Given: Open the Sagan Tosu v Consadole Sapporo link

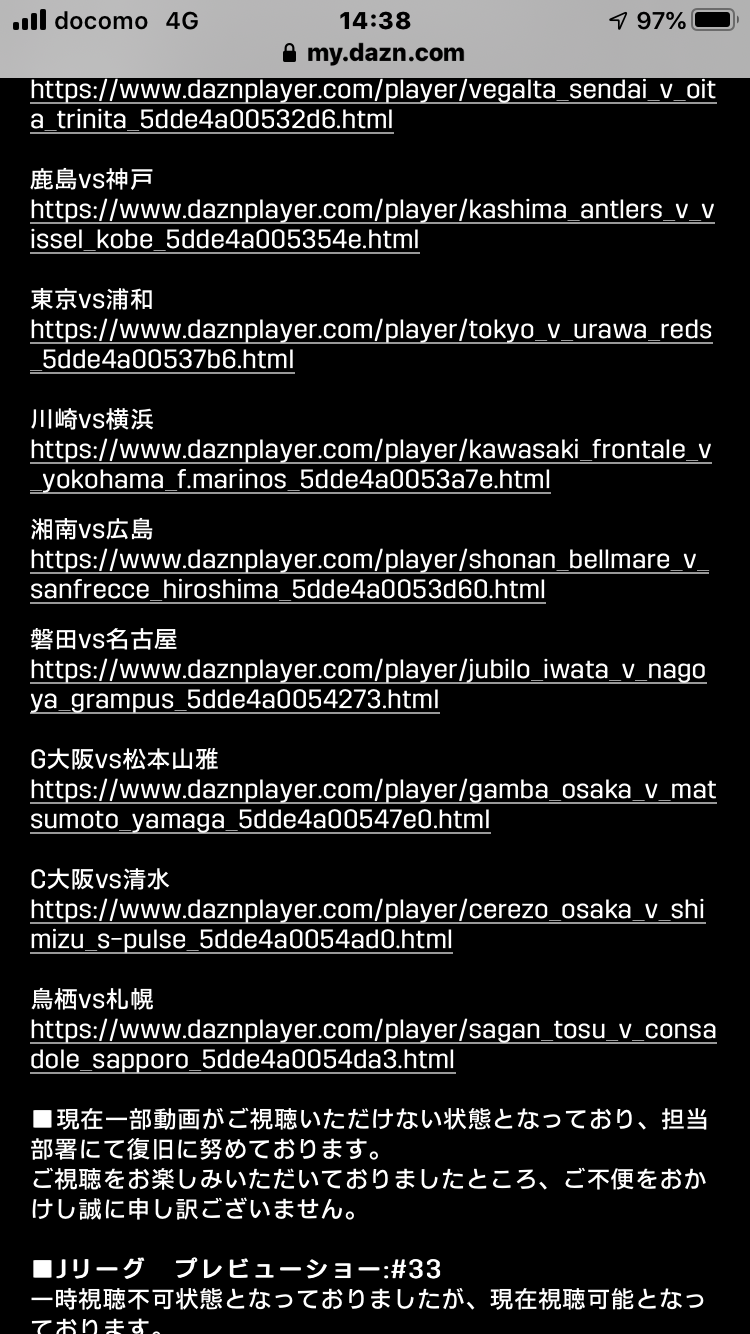Looking at the screenshot, I should (373, 1045).
